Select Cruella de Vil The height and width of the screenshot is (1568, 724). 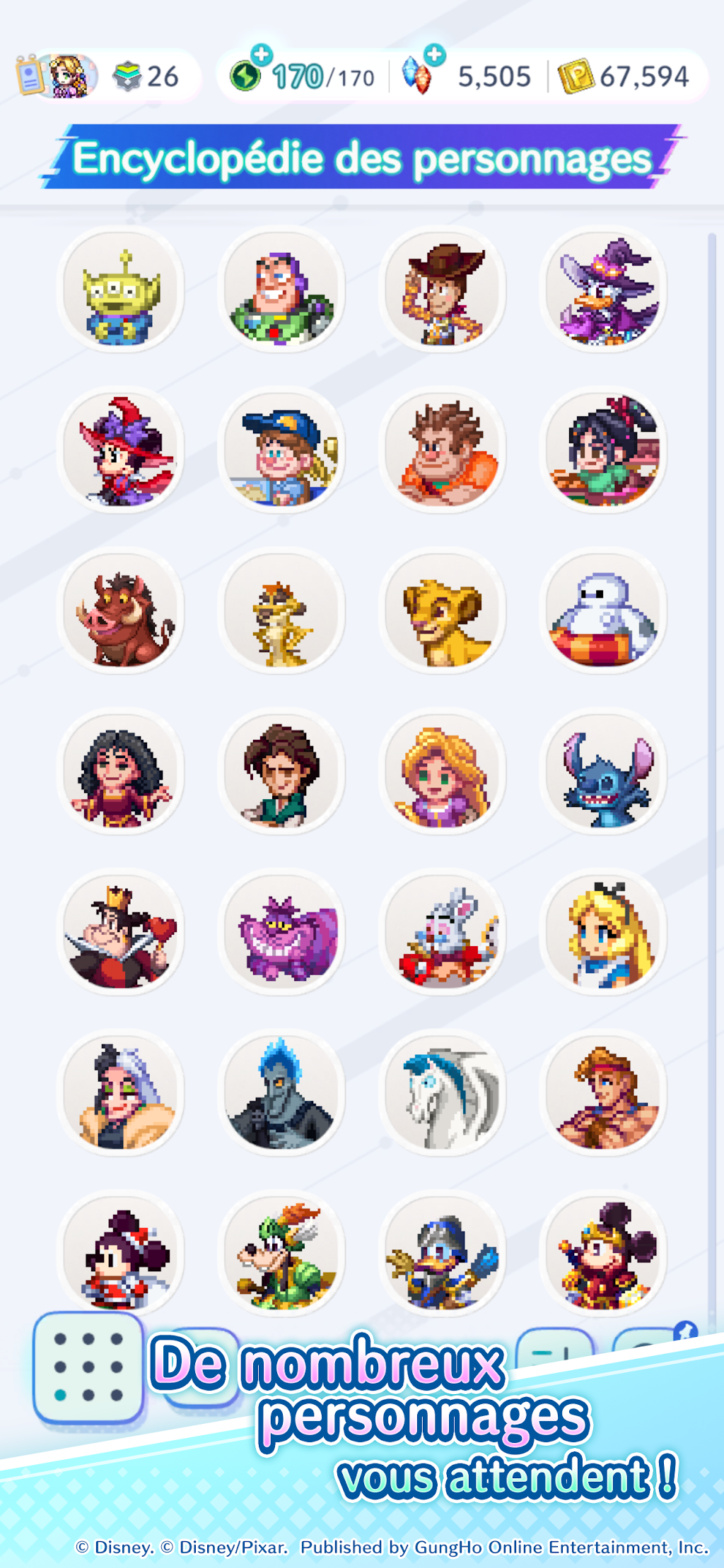(x=121, y=1093)
